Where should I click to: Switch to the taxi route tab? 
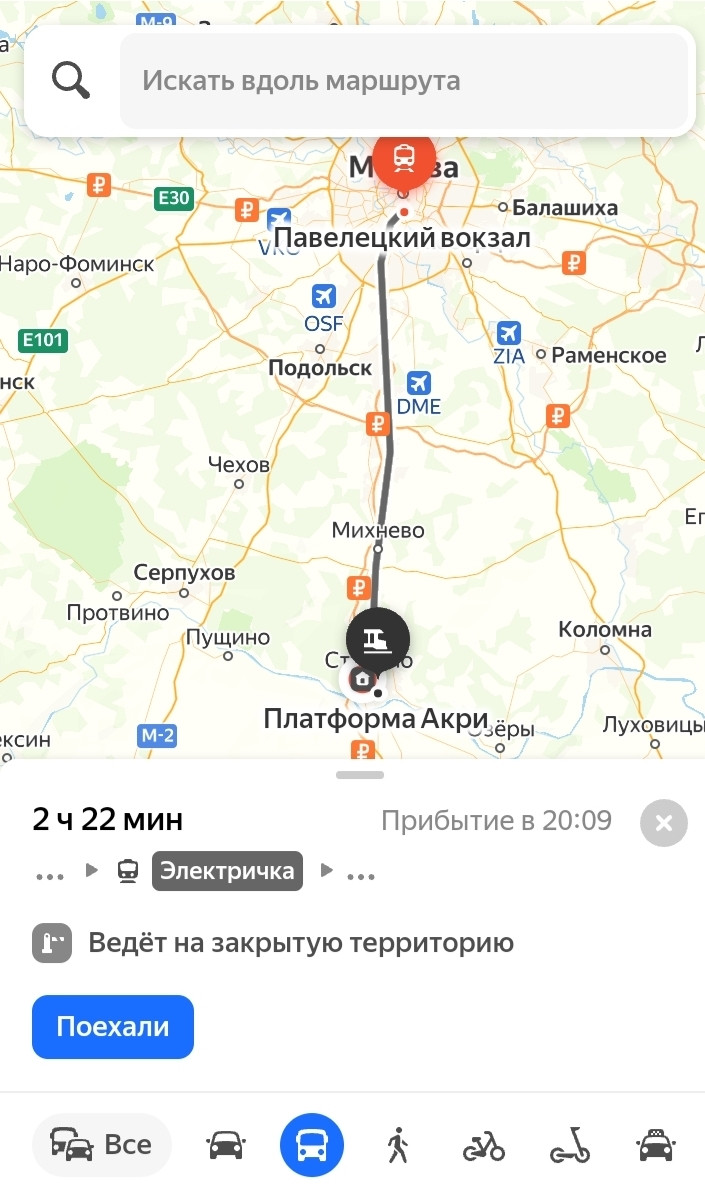point(656,1145)
